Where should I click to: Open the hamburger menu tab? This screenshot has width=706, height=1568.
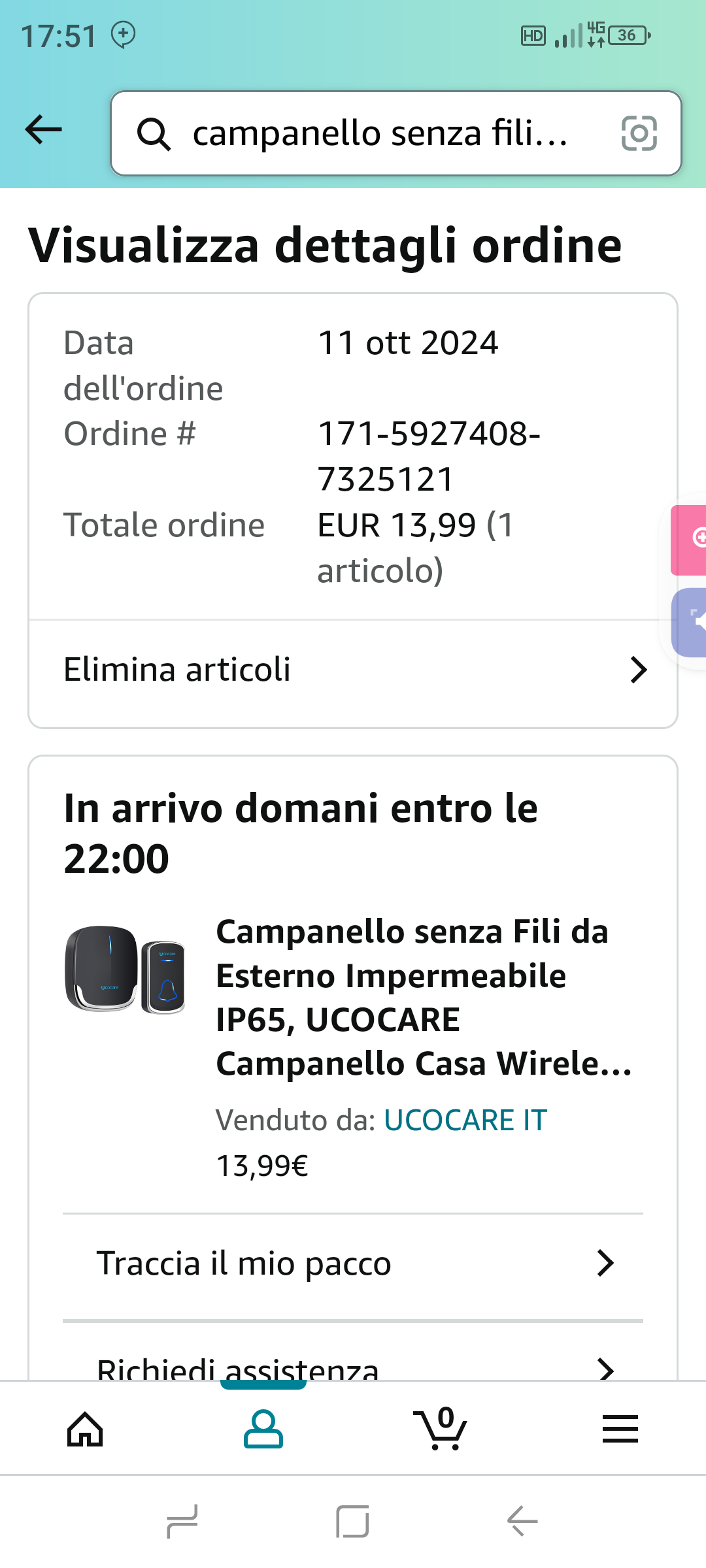pyautogui.click(x=620, y=1429)
